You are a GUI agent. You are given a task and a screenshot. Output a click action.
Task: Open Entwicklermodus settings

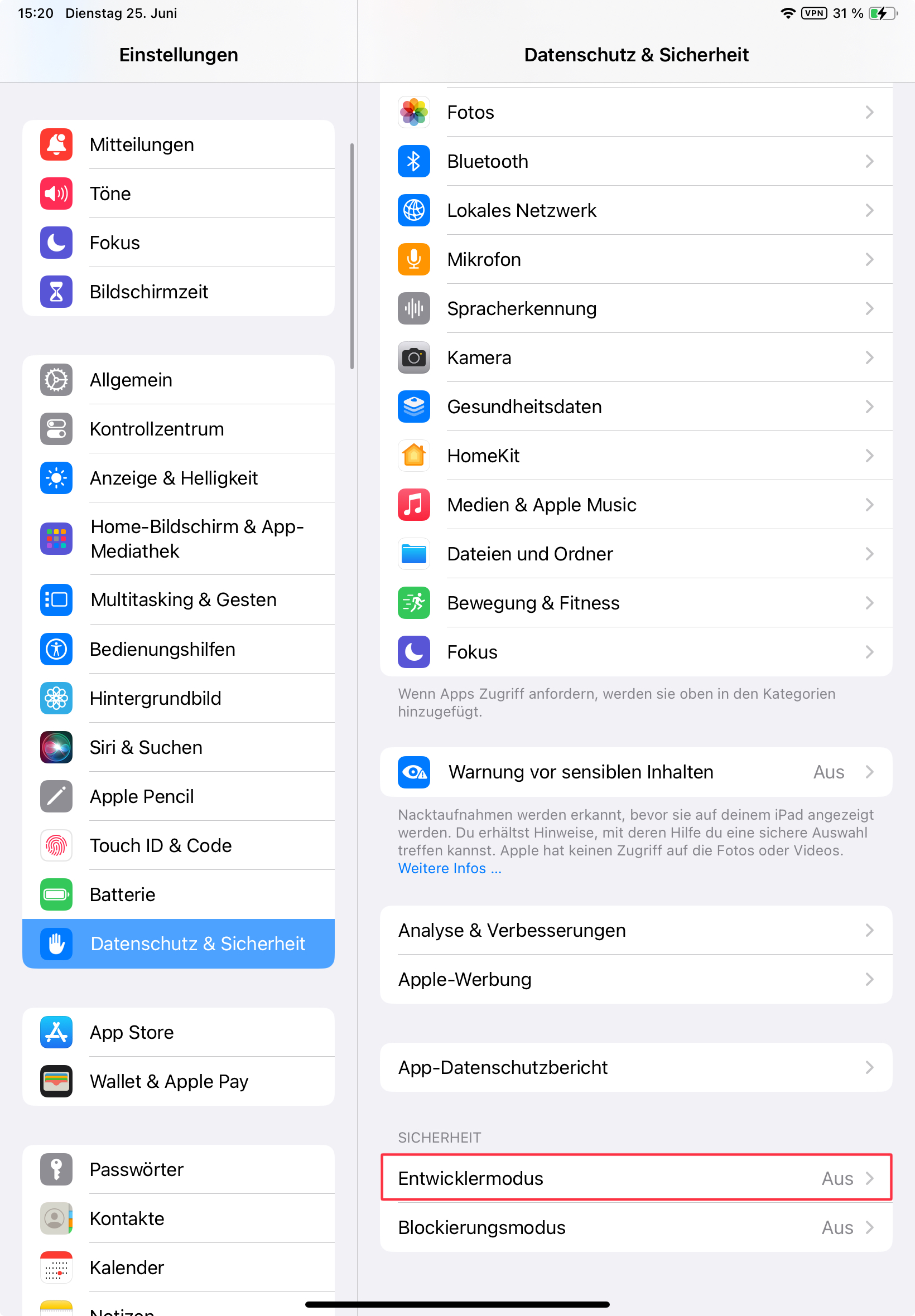tap(635, 1178)
